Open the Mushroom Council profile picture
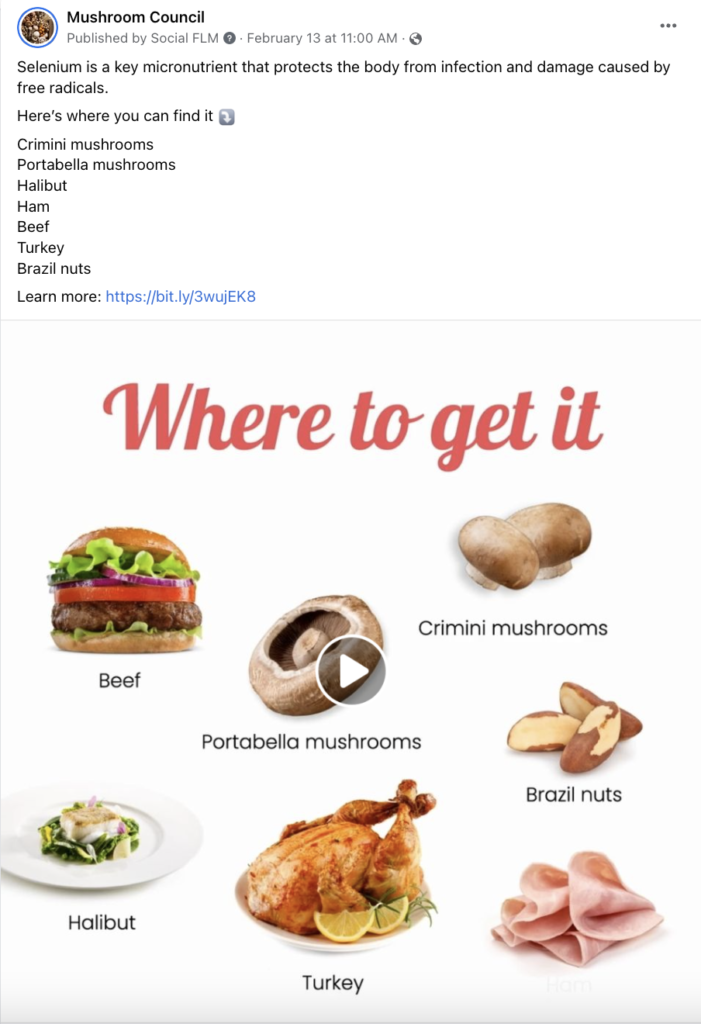 (38, 27)
